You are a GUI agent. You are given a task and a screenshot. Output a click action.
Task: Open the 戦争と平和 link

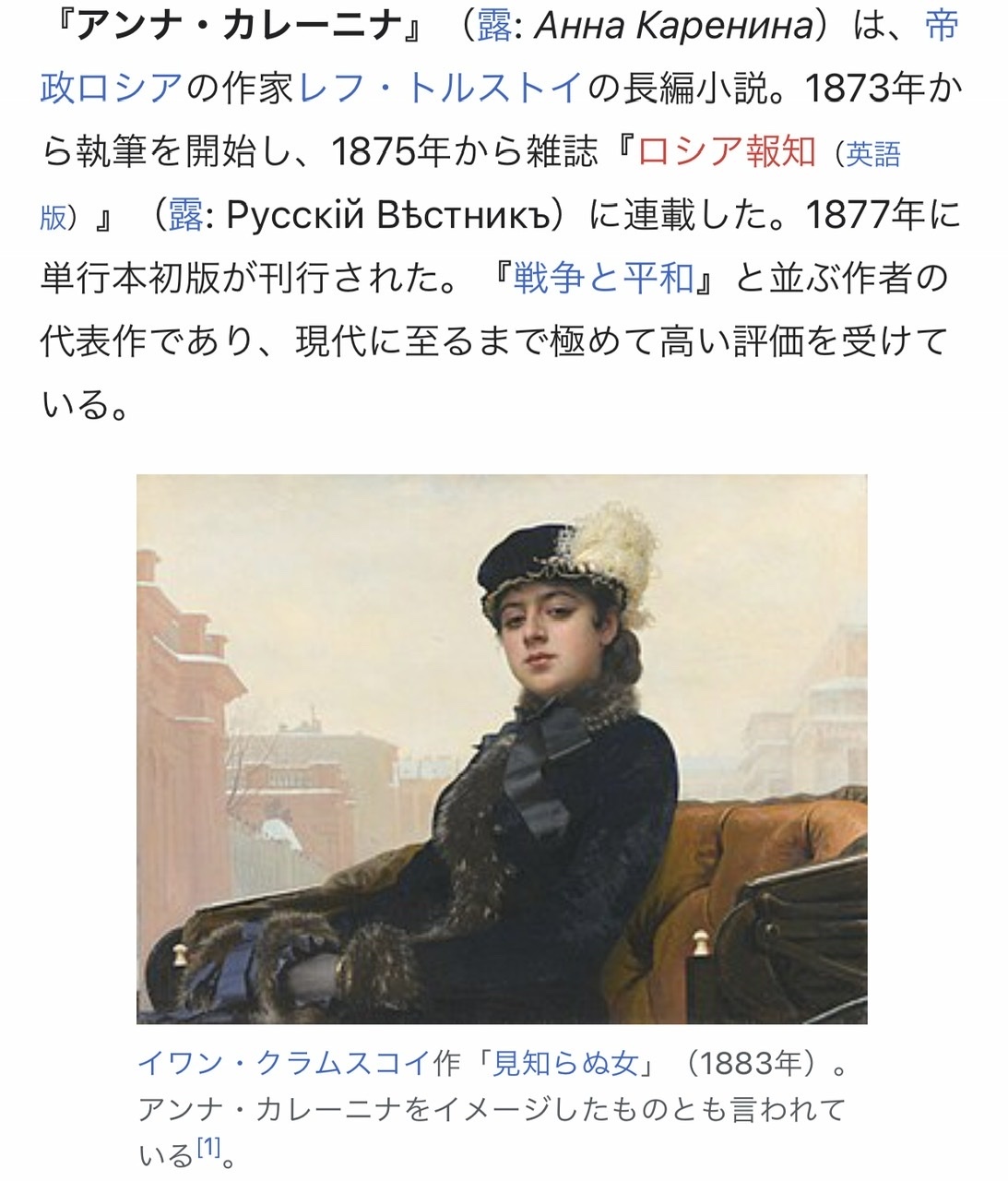pos(603,278)
